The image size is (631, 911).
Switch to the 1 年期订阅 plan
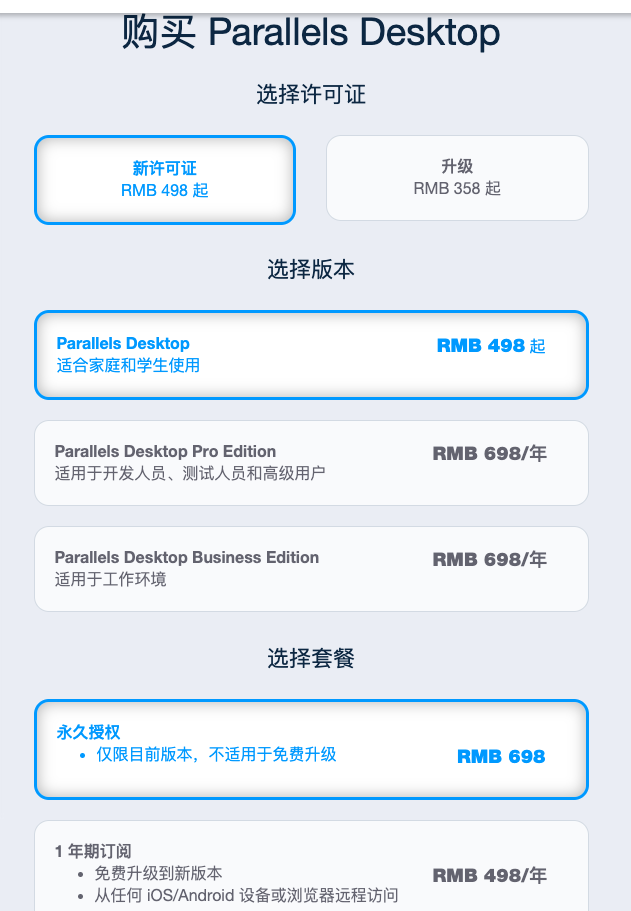click(x=311, y=868)
